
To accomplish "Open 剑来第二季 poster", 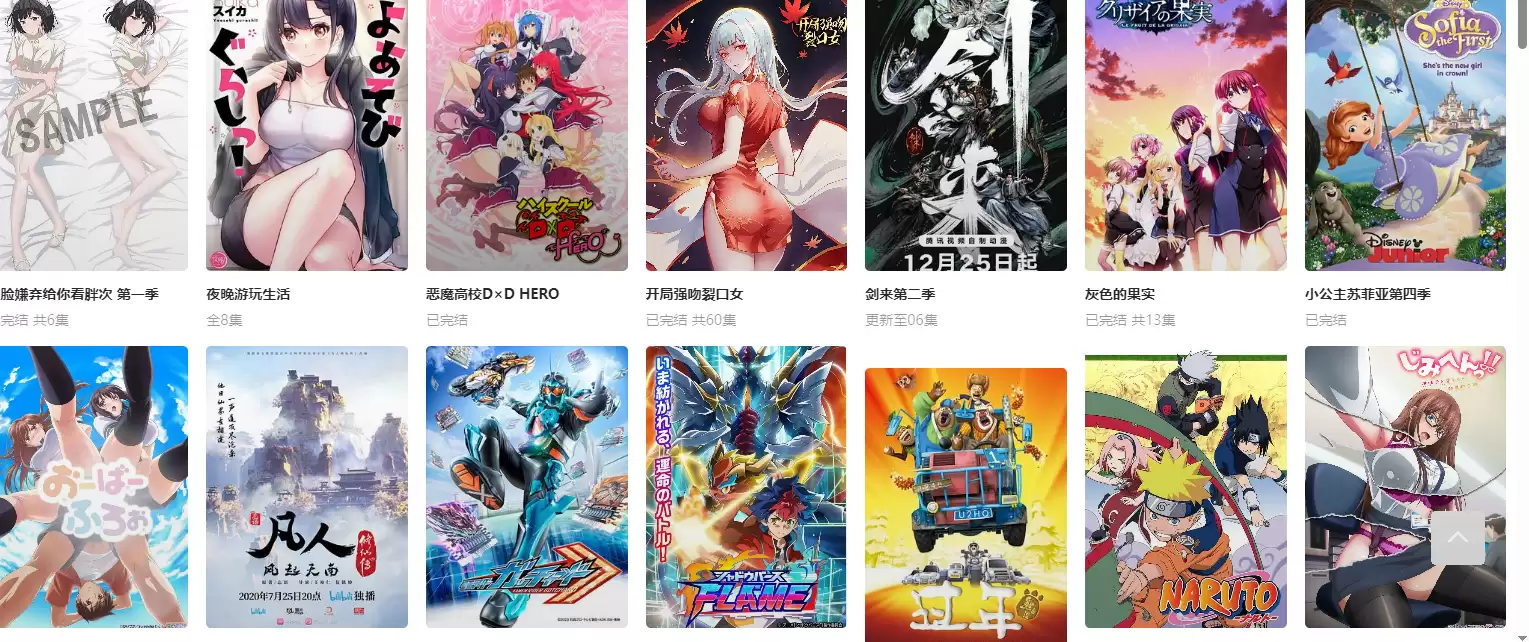I will point(965,135).
